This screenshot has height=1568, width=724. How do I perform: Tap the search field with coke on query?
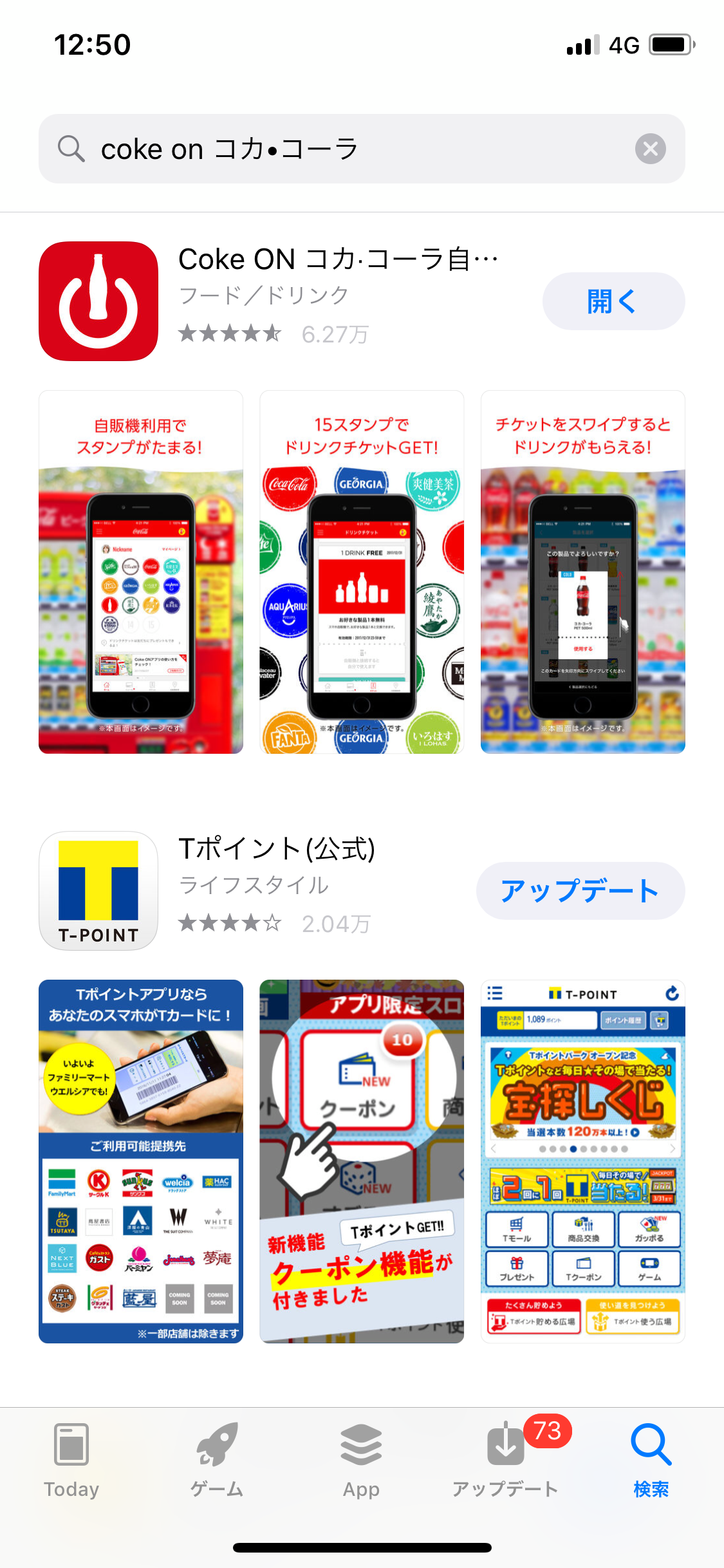coord(335,149)
